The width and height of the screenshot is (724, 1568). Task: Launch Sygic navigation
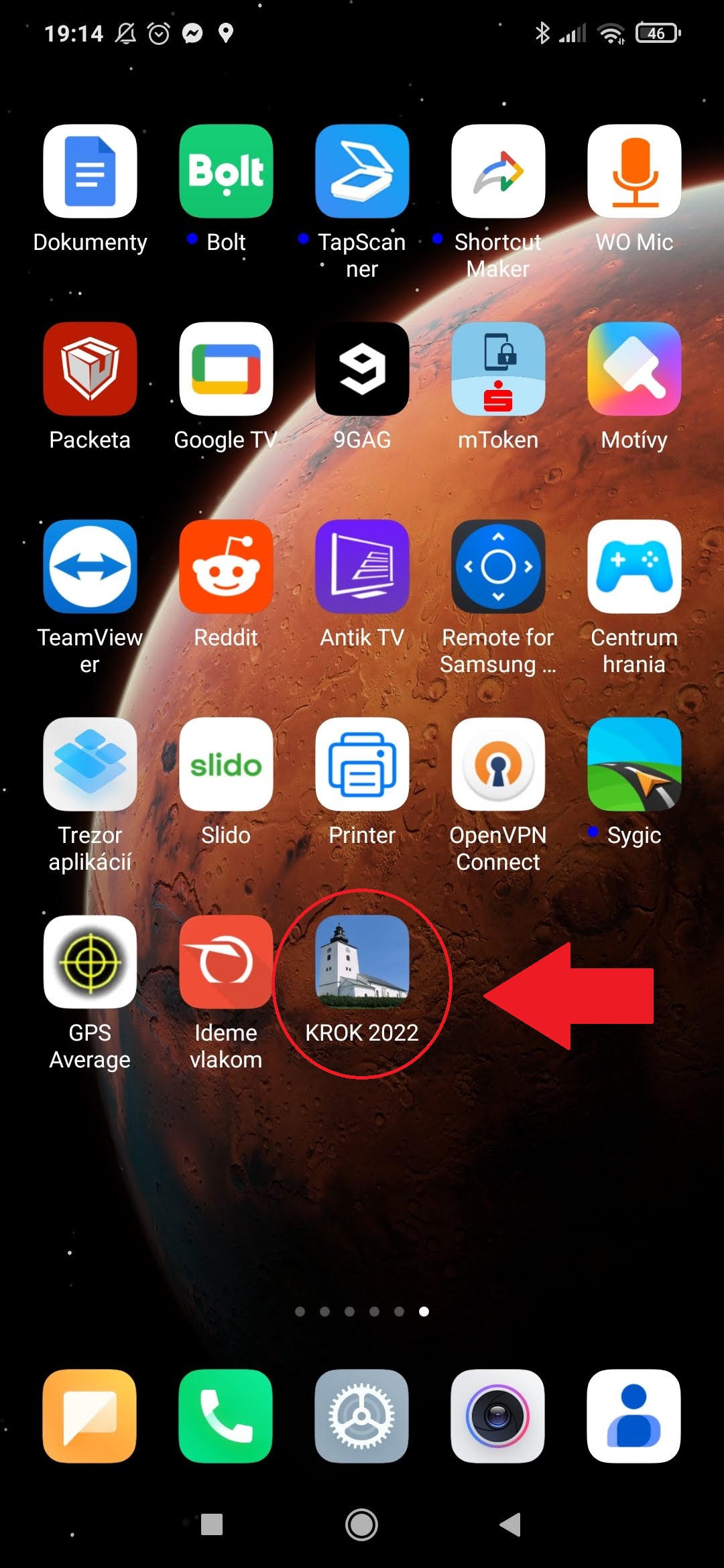click(634, 765)
